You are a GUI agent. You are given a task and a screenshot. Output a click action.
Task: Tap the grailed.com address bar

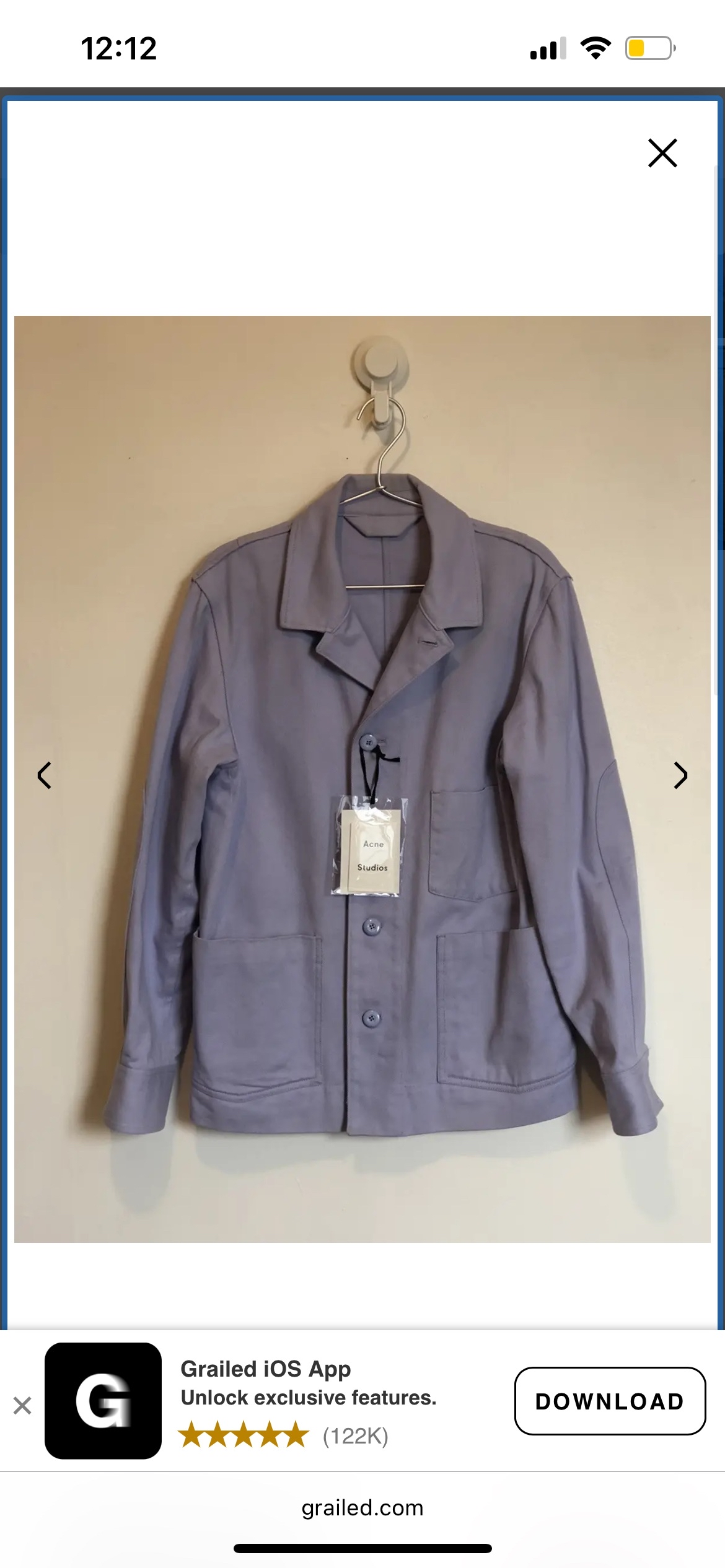coord(362,1508)
